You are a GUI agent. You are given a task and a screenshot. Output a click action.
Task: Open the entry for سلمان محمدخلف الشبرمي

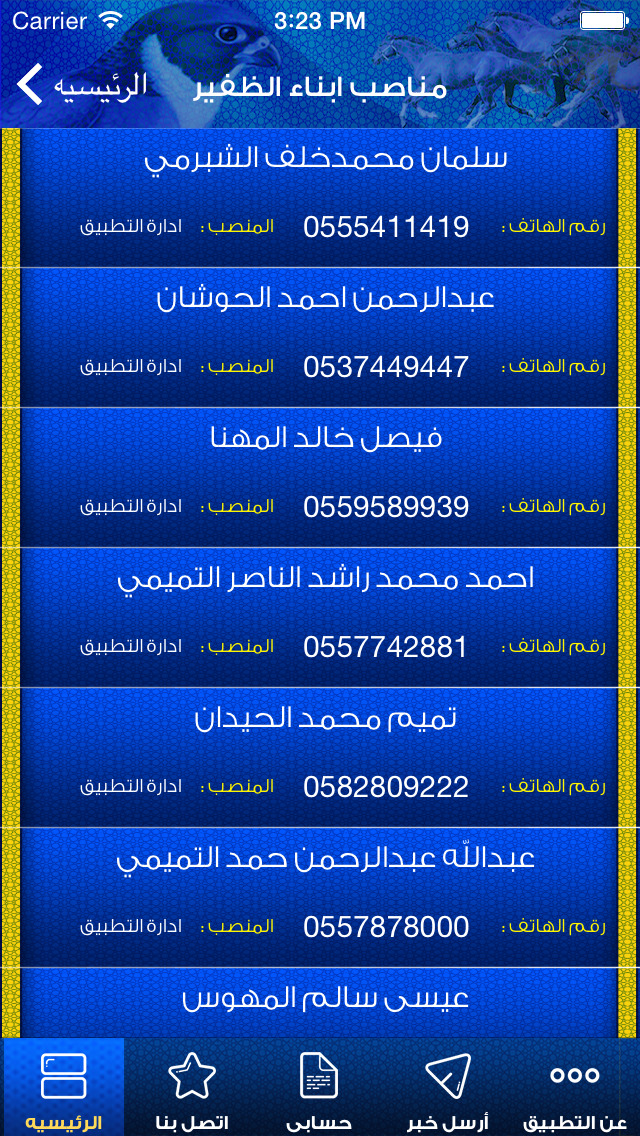pyautogui.click(x=320, y=199)
